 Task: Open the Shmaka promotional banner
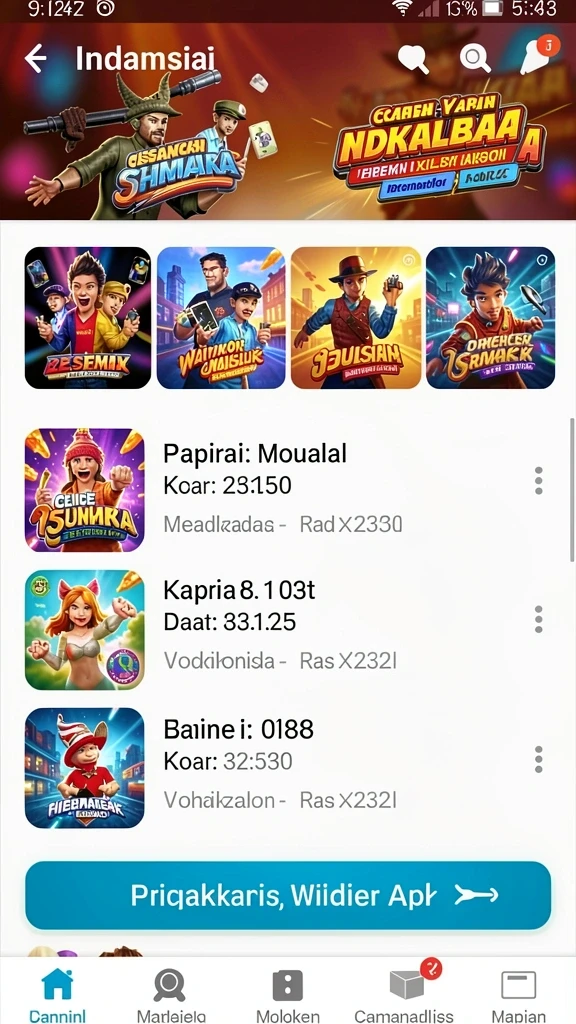(x=288, y=123)
